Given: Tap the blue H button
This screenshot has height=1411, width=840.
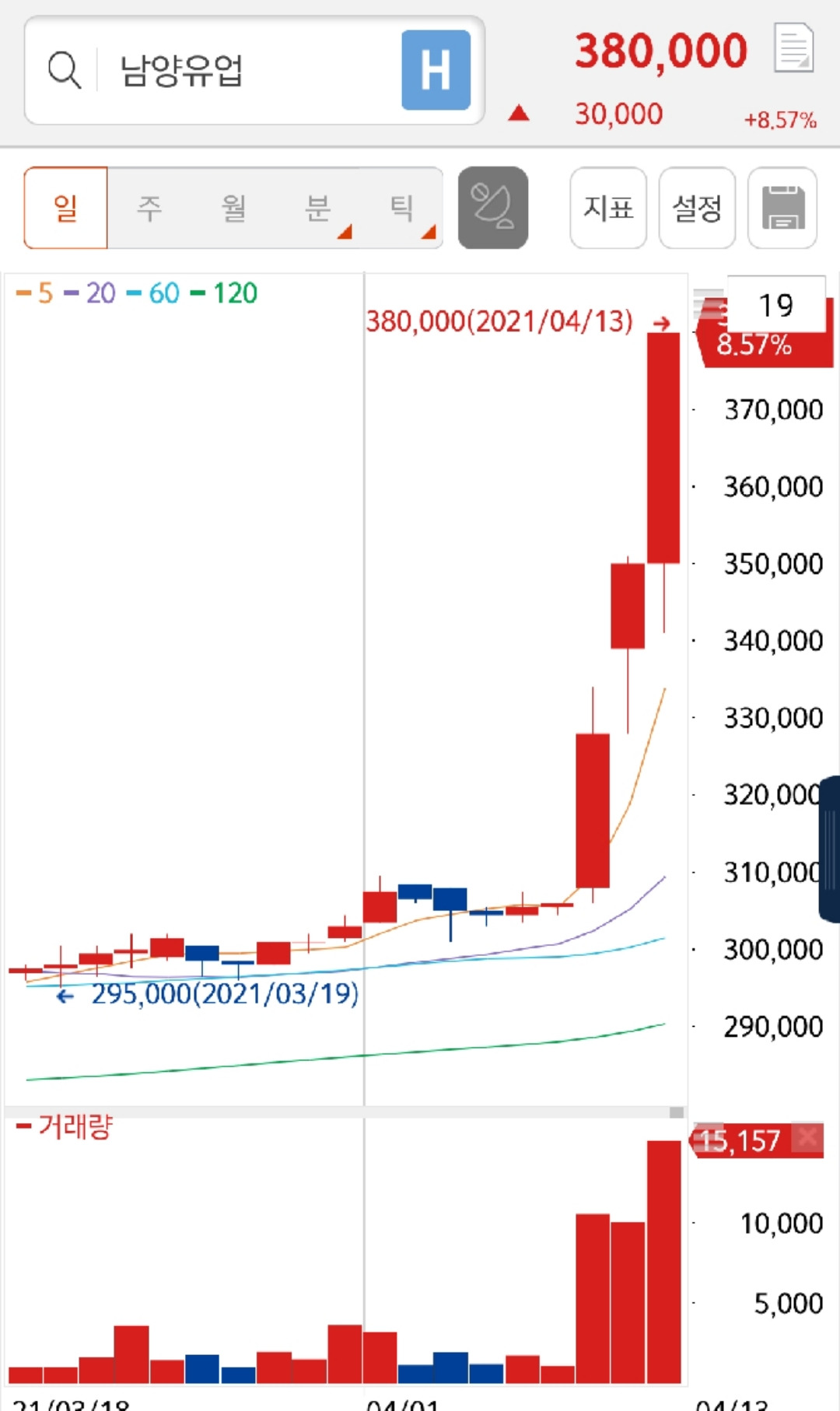Looking at the screenshot, I should click(436, 71).
